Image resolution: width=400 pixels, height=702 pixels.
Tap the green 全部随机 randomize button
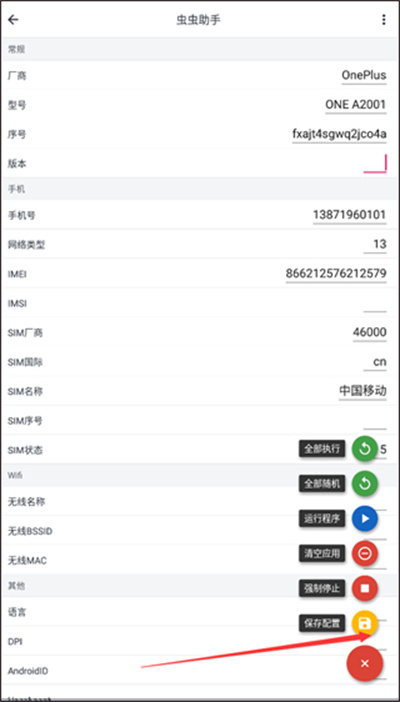pyautogui.click(x=365, y=484)
